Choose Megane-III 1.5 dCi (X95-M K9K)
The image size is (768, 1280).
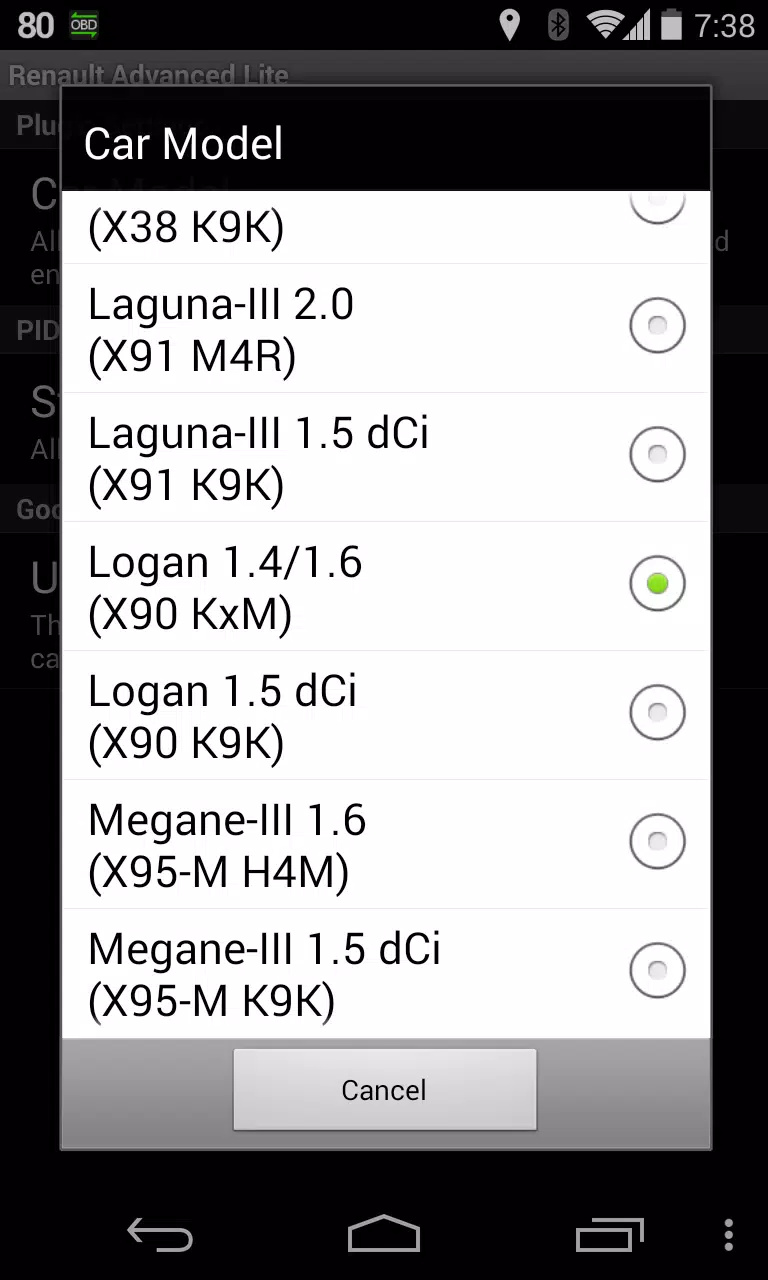[385, 973]
